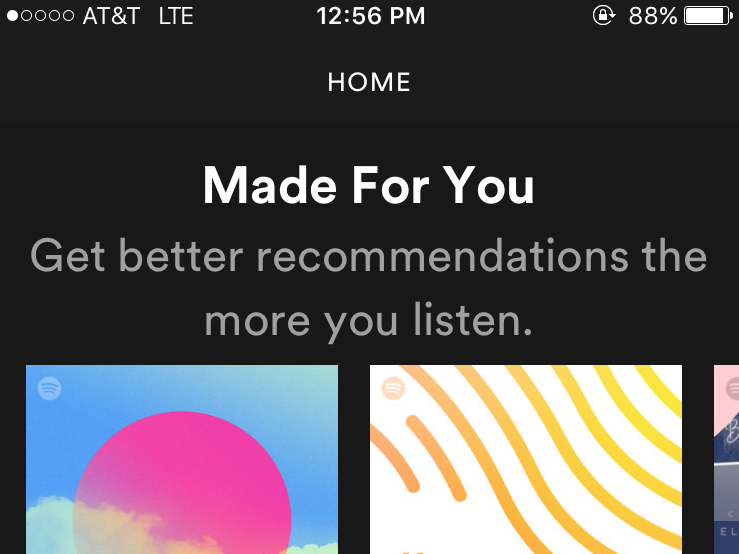This screenshot has height=554, width=739.
Task: Open the pink sun playlist cover
Action: tap(181, 460)
